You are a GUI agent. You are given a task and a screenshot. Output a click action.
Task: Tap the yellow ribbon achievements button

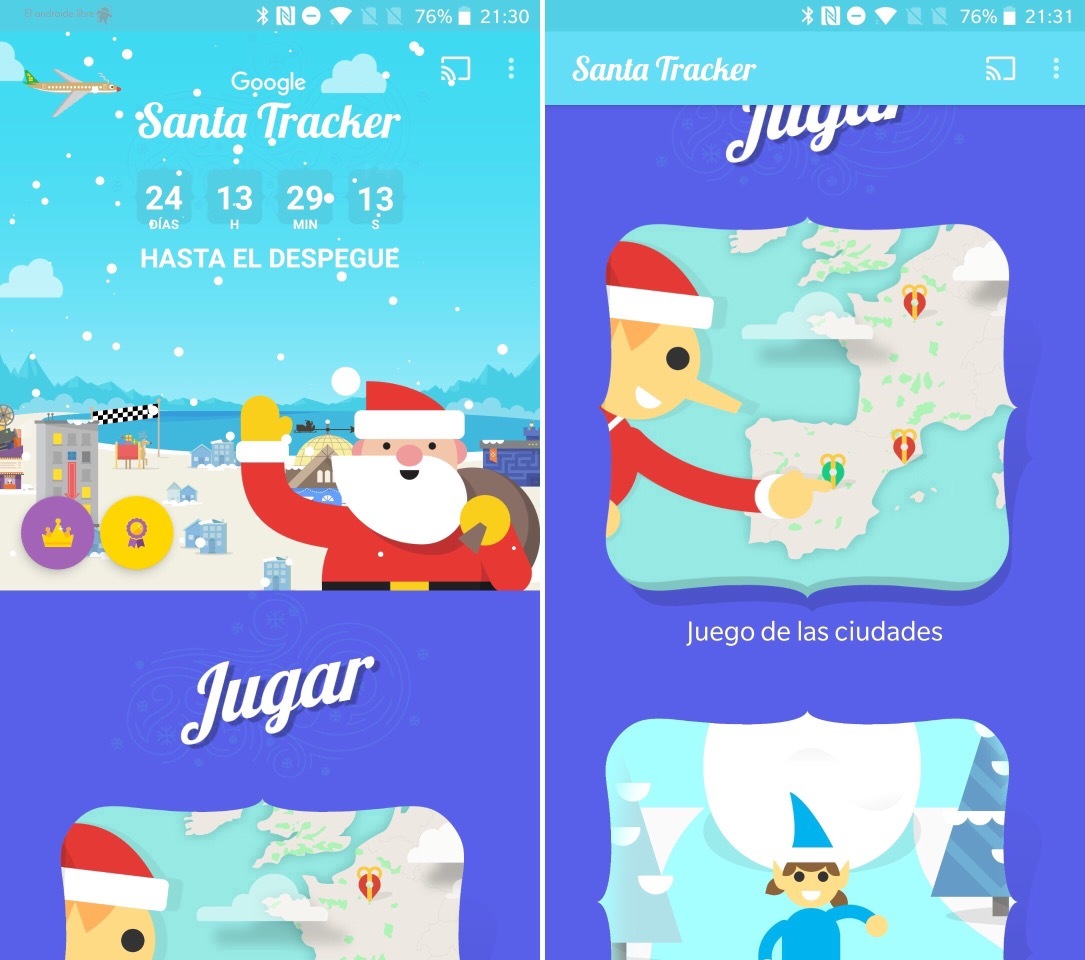pos(137,533)
